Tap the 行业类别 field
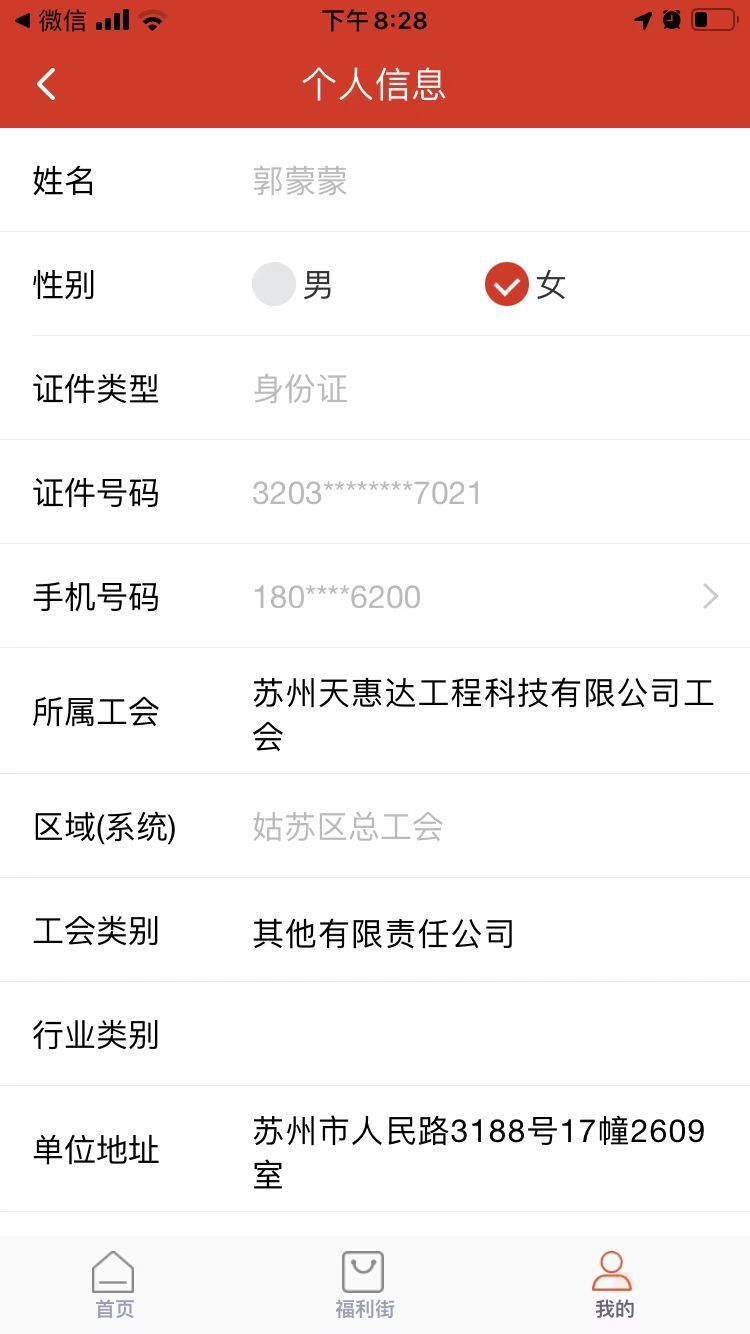Screen dimensions: 750x1334 (x=375, y=1035)
